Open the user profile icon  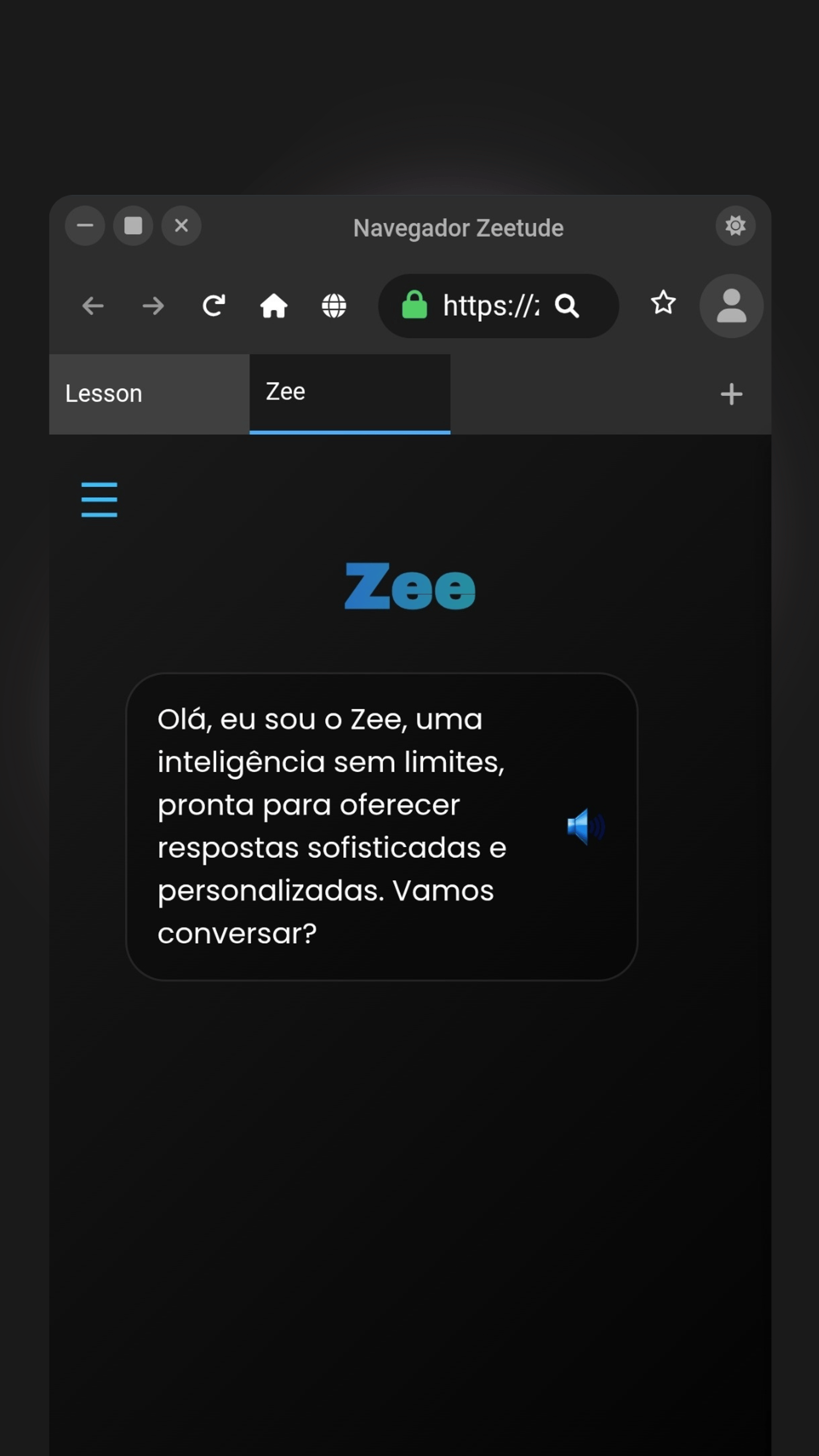(x=731, y=306)
